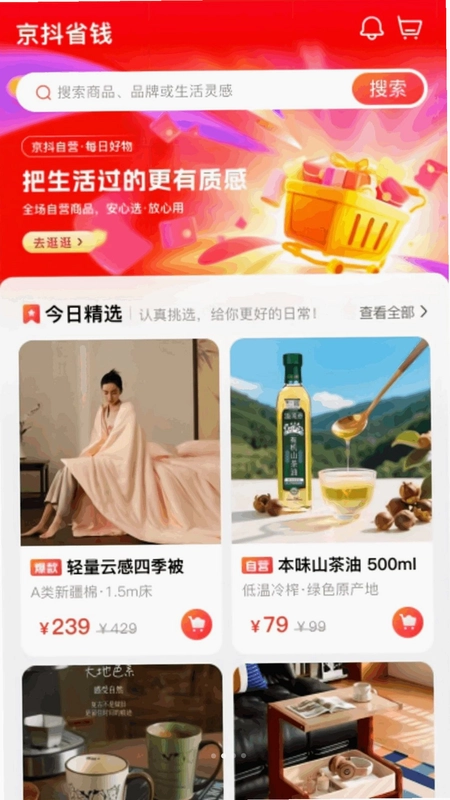Add 轻量云感四季被 to cart
450x800 pixels.
(x=196, y=624)
